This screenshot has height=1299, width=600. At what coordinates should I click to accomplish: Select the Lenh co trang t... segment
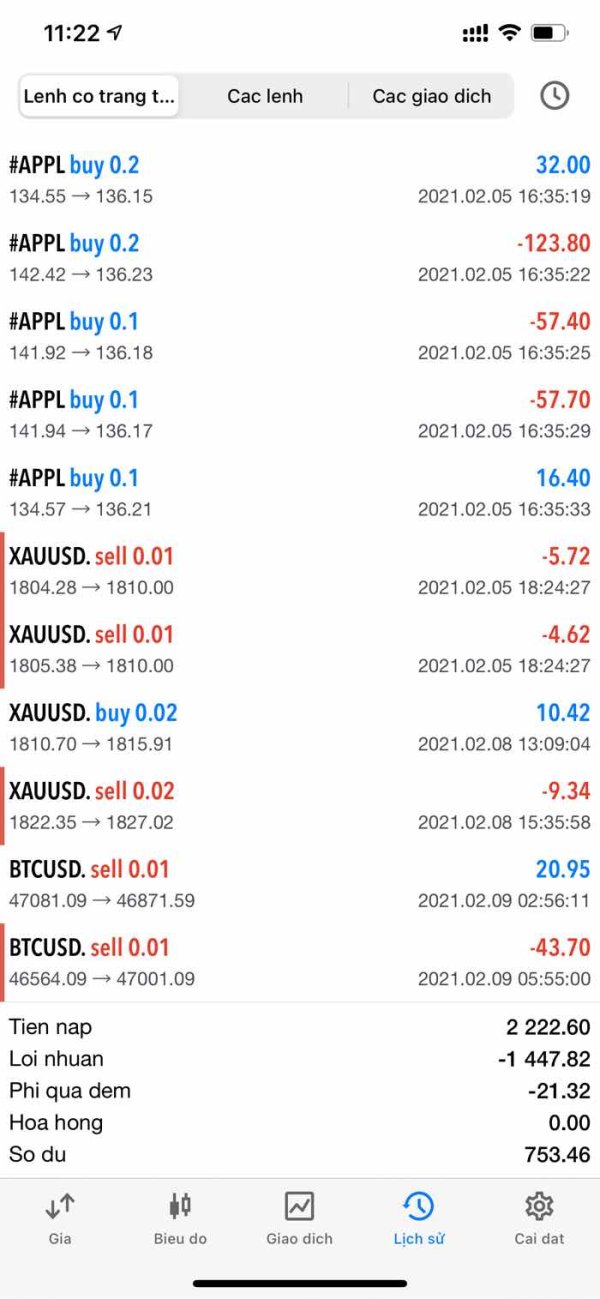pyautogui.click(x=99, y=96)
